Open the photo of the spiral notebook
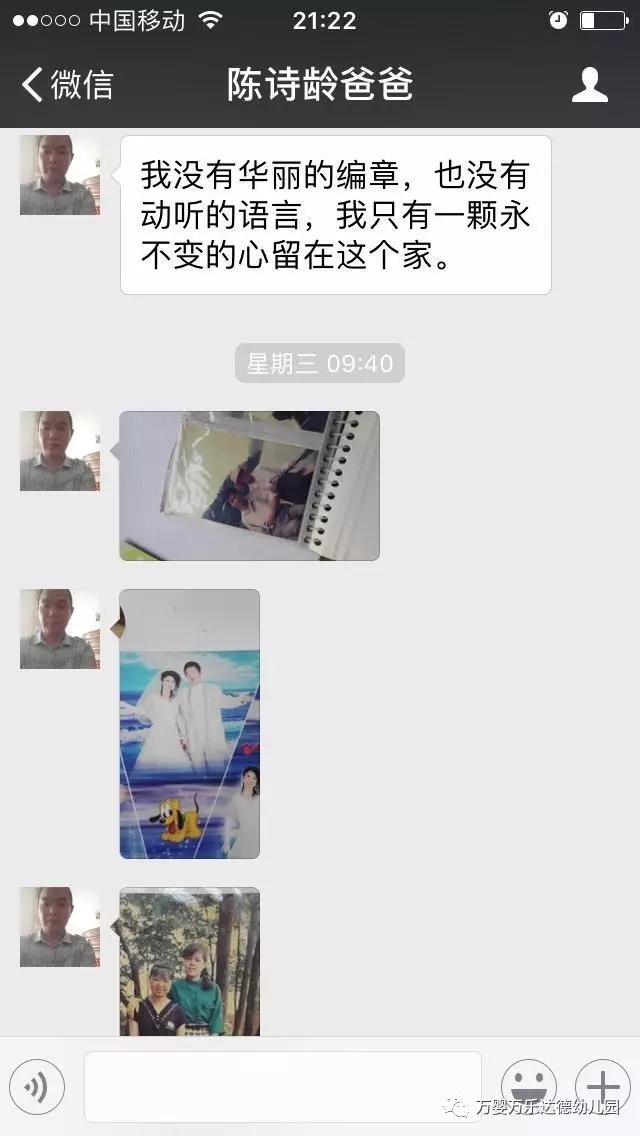Viewport: 640px width, 1136px height. coord(249,485)
